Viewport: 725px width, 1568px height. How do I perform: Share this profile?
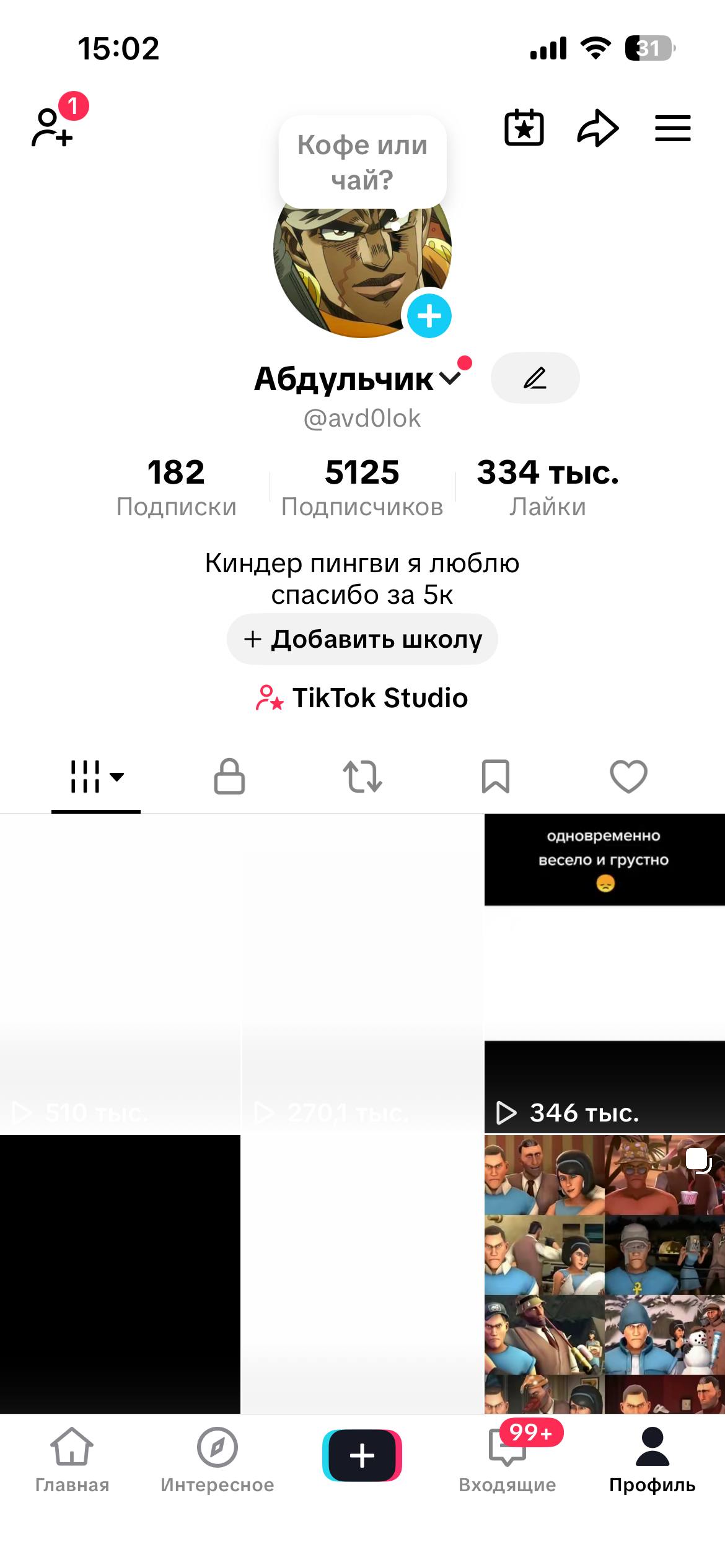598,128
